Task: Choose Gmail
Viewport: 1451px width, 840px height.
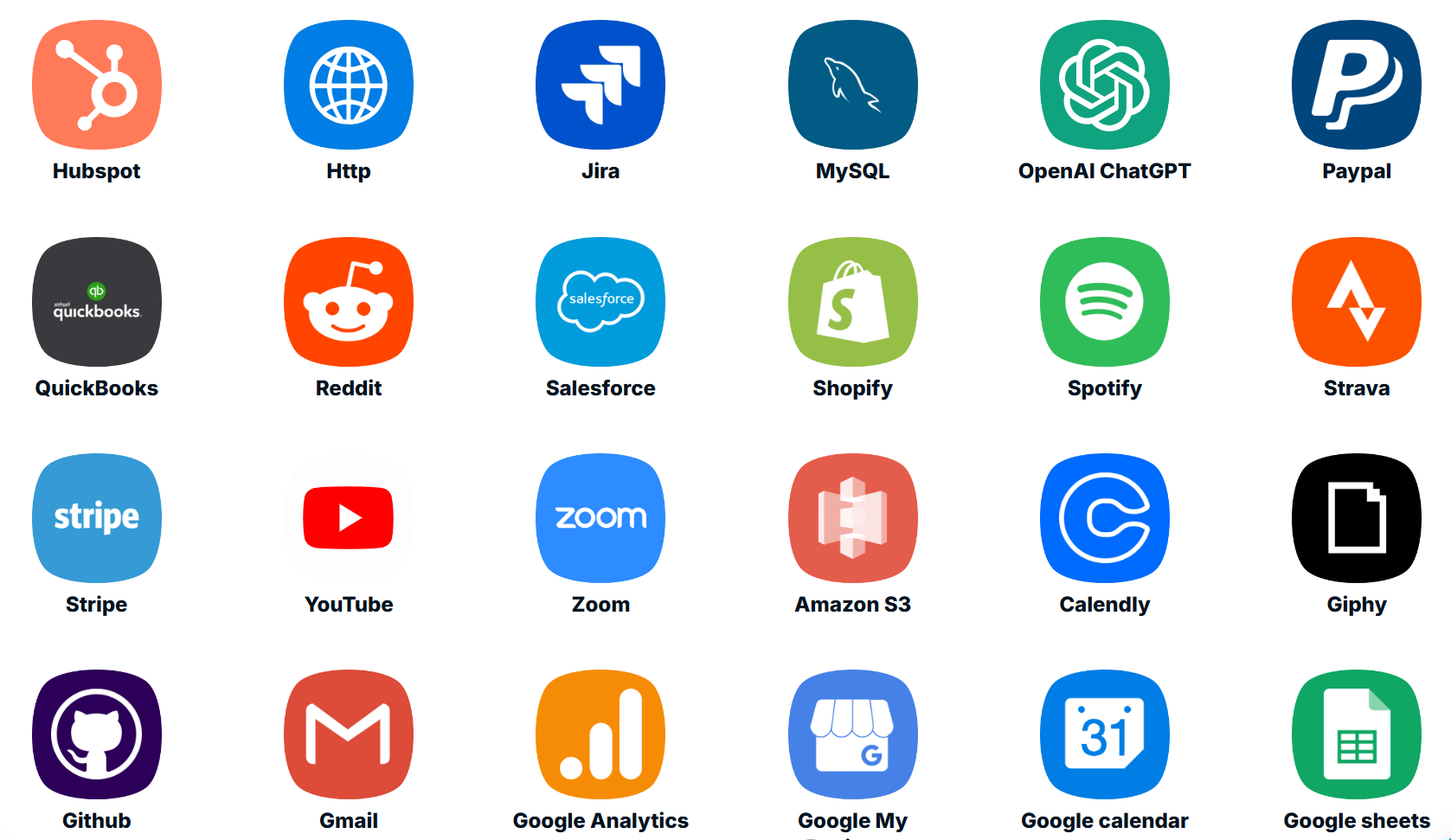Action: pos(349,734)
